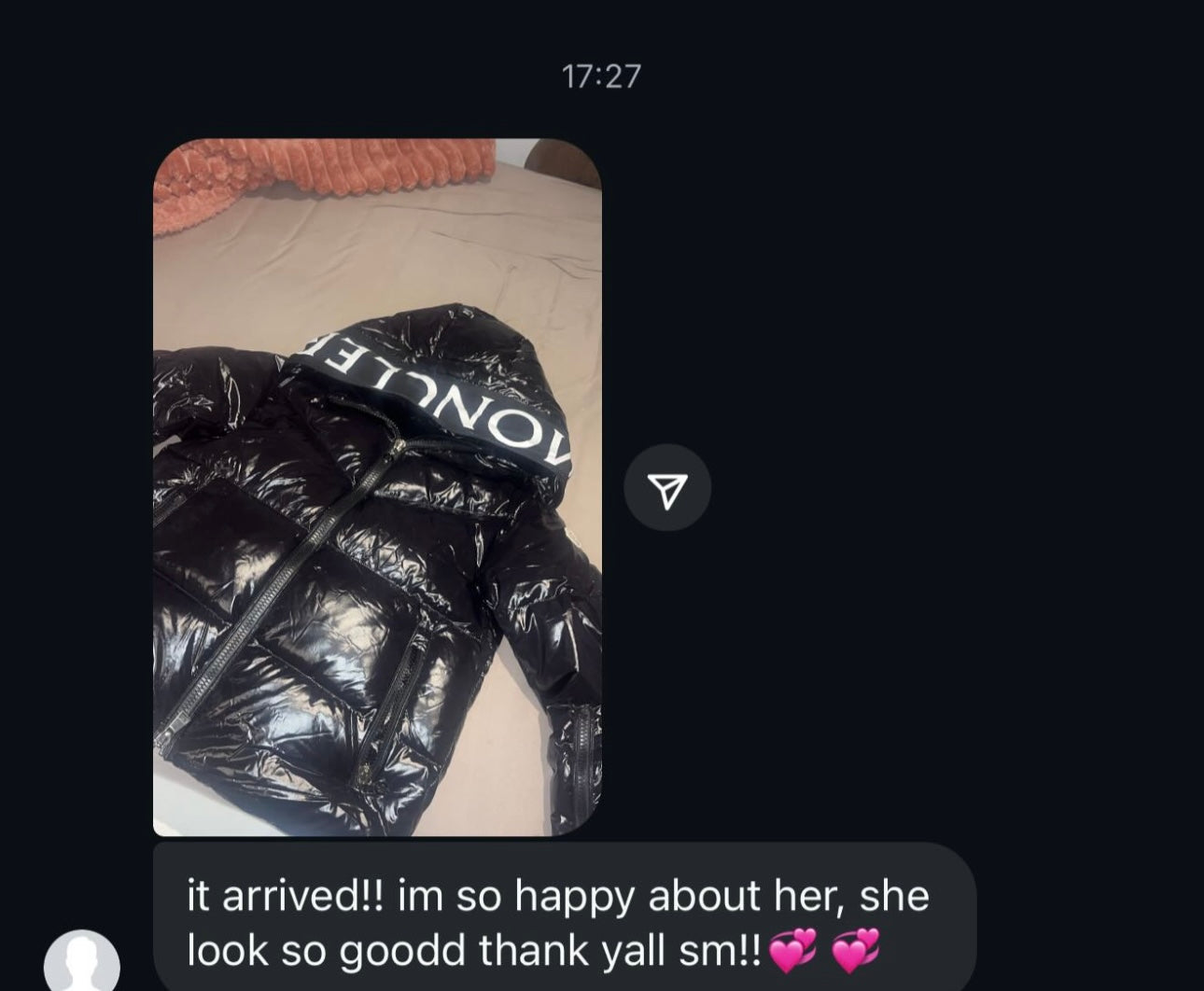The height and width of the screenshot is (991, 1204).
Task: Open the black jacket photo message
Action: point(377,487)
